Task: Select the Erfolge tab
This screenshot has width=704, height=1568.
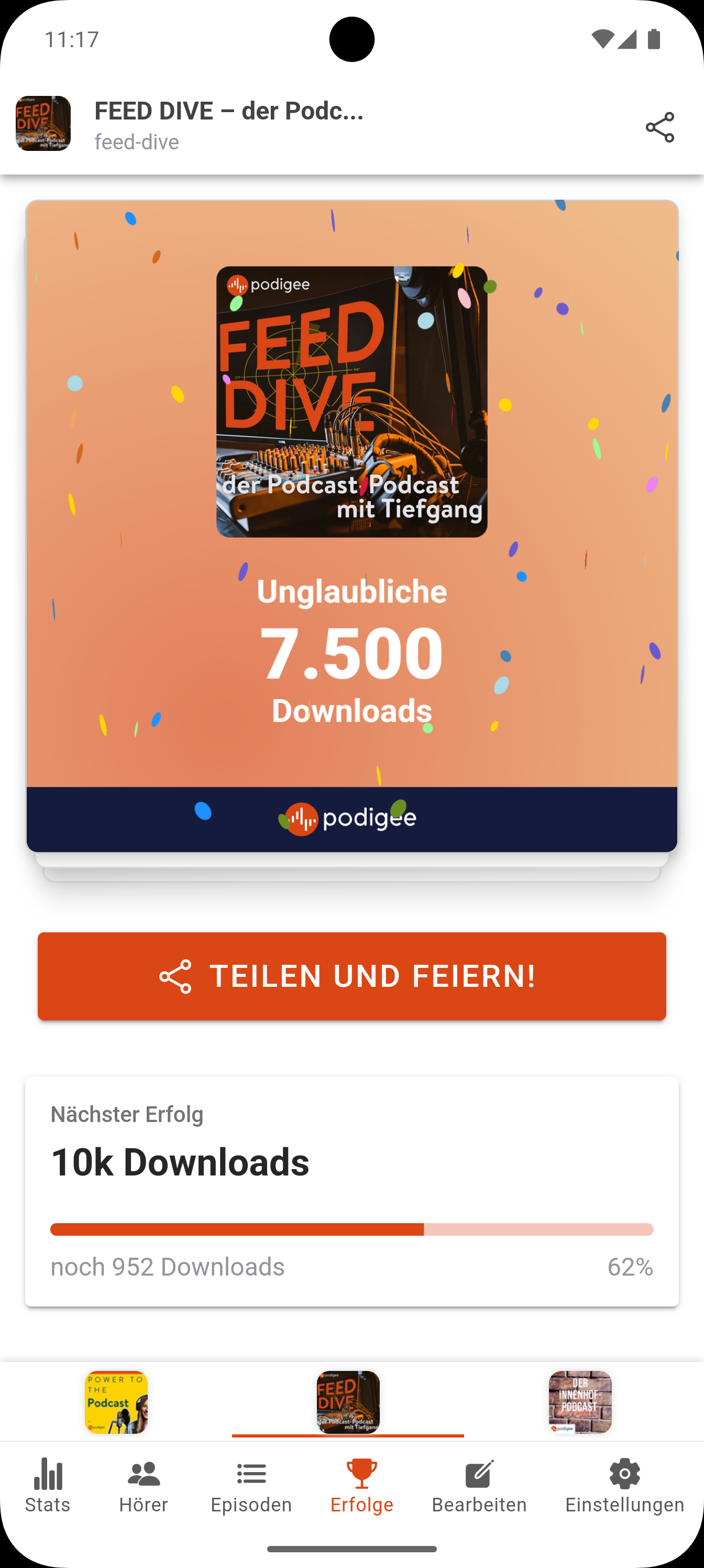Action: click(361, 1486)
